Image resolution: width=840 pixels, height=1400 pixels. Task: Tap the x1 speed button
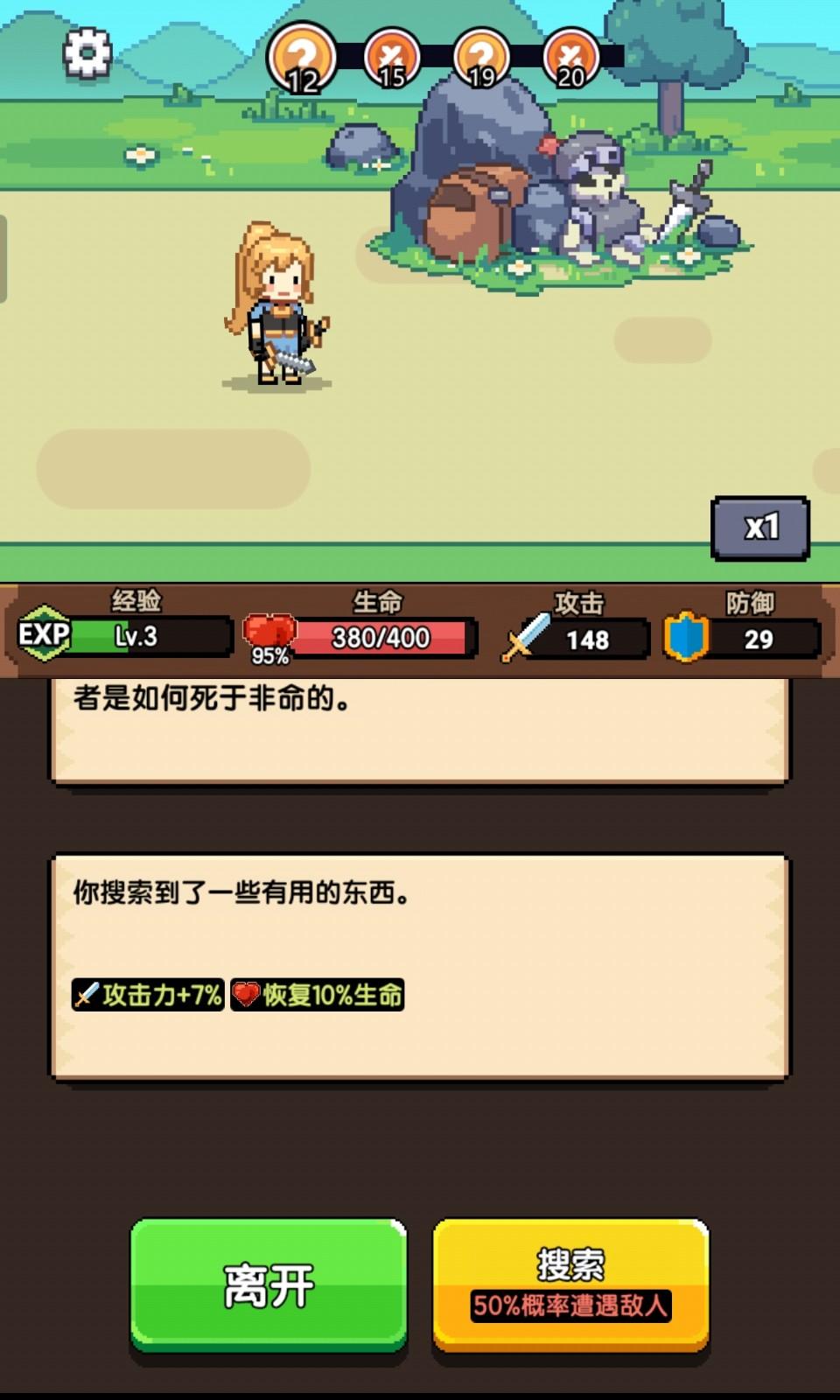click(760, 528)
